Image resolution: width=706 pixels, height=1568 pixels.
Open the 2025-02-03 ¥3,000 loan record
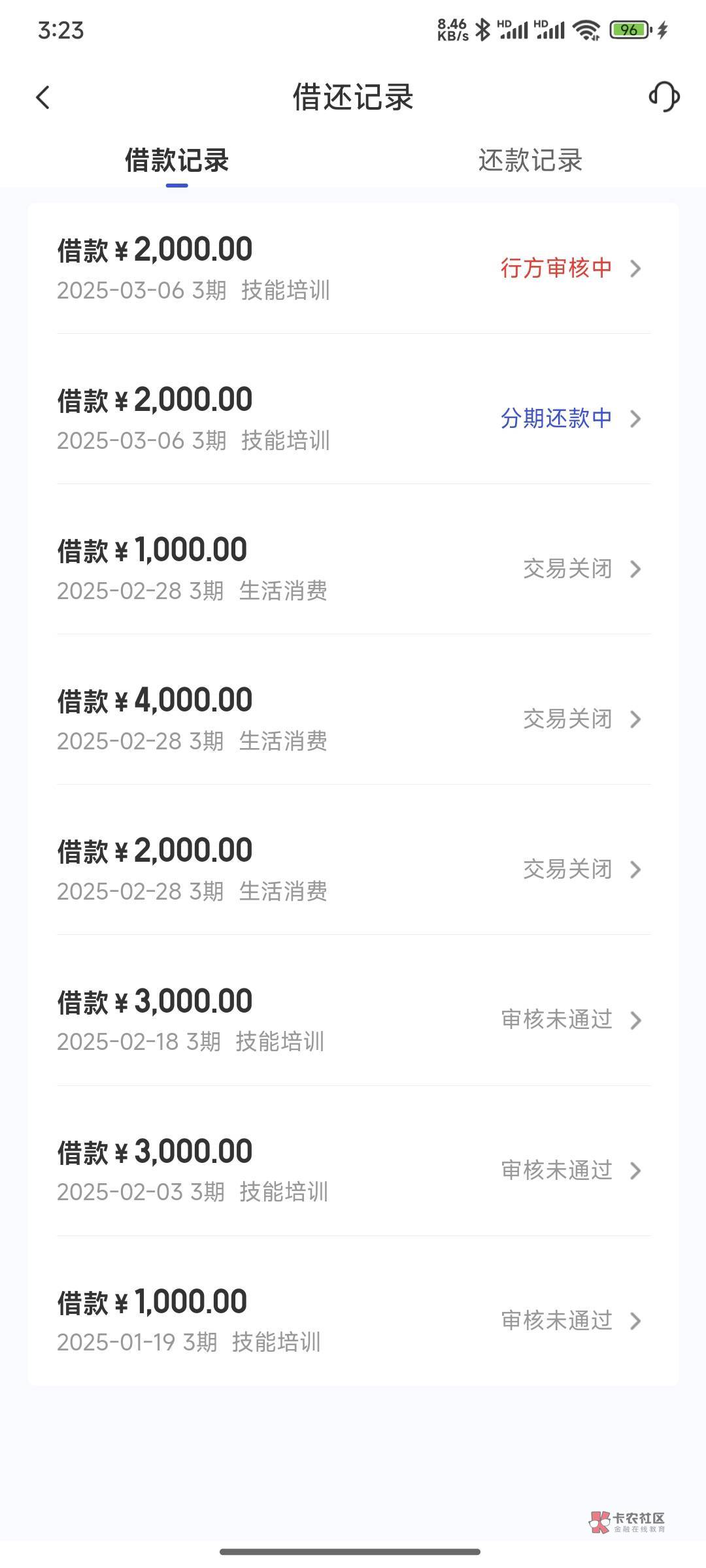(x=353, y=1170)
